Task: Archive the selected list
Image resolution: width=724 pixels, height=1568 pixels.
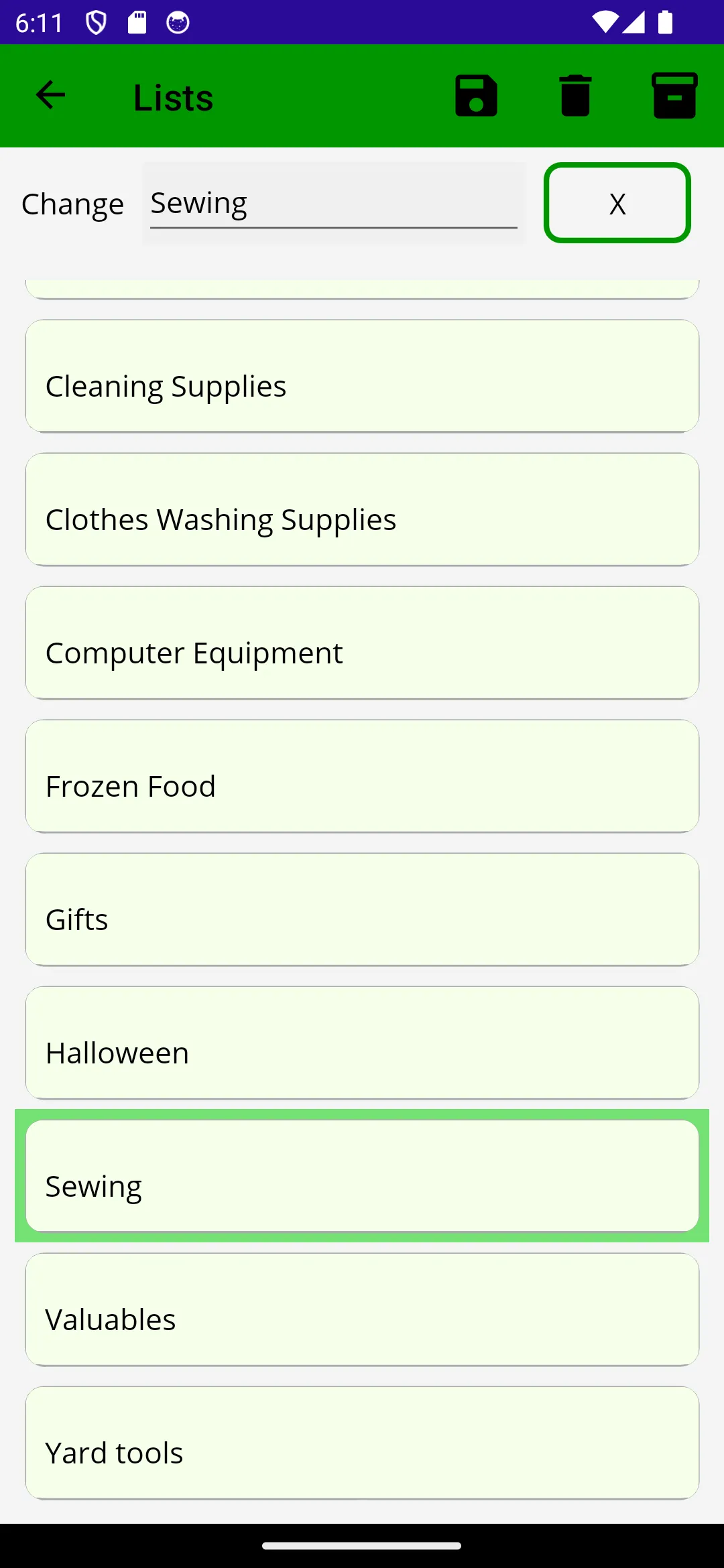Action: (674, 96)
